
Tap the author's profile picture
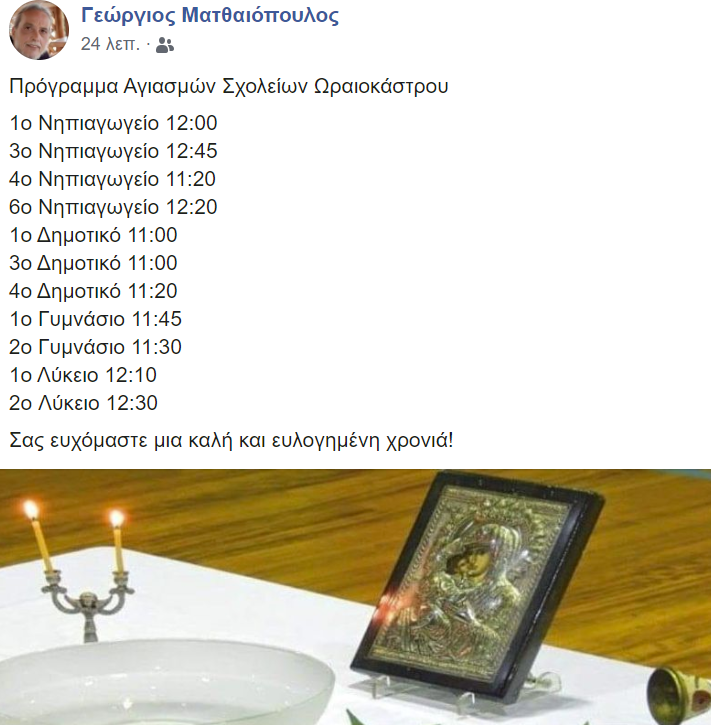[x=39, y=29]
